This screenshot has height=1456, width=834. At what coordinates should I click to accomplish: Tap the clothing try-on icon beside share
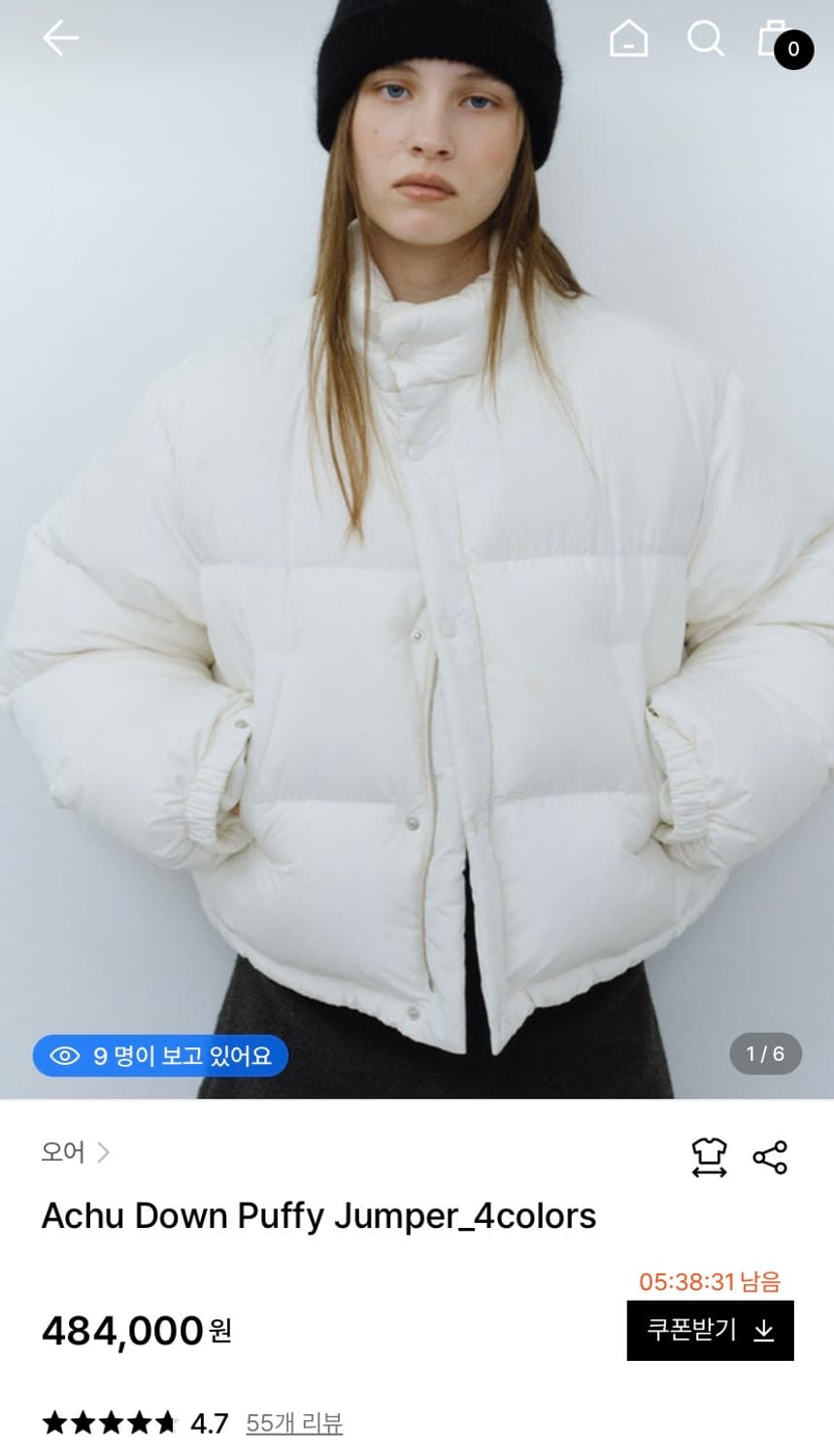708,1155
